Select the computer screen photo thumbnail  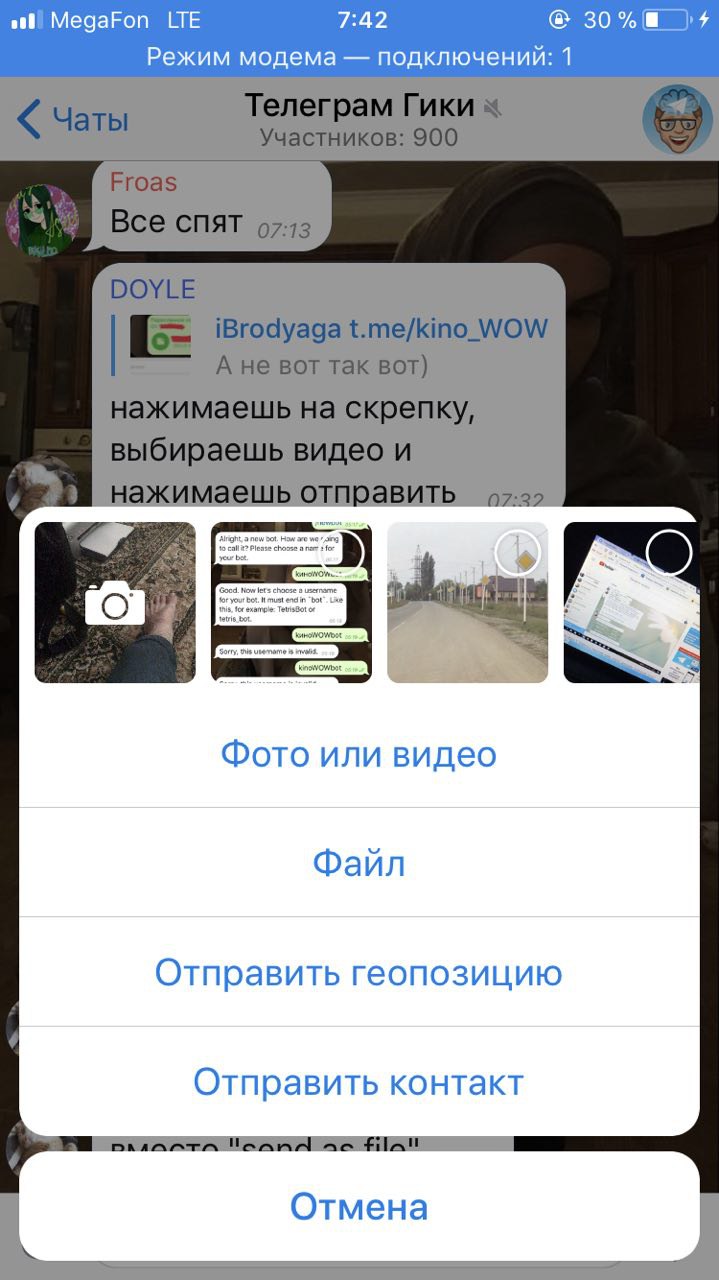[640, 603]
